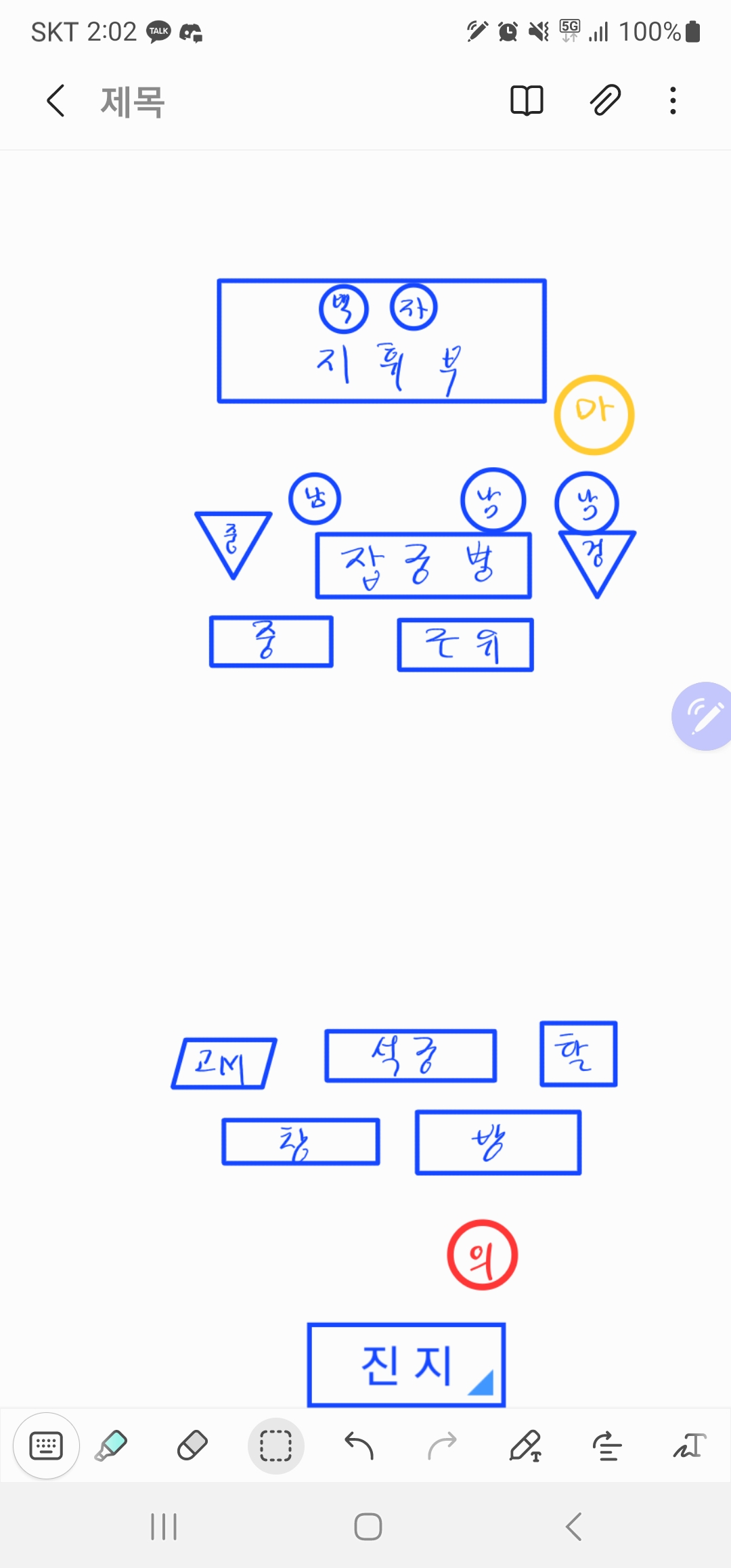Convert handwriting to text
This screenshot has width=731, height=1568.
690,1446
